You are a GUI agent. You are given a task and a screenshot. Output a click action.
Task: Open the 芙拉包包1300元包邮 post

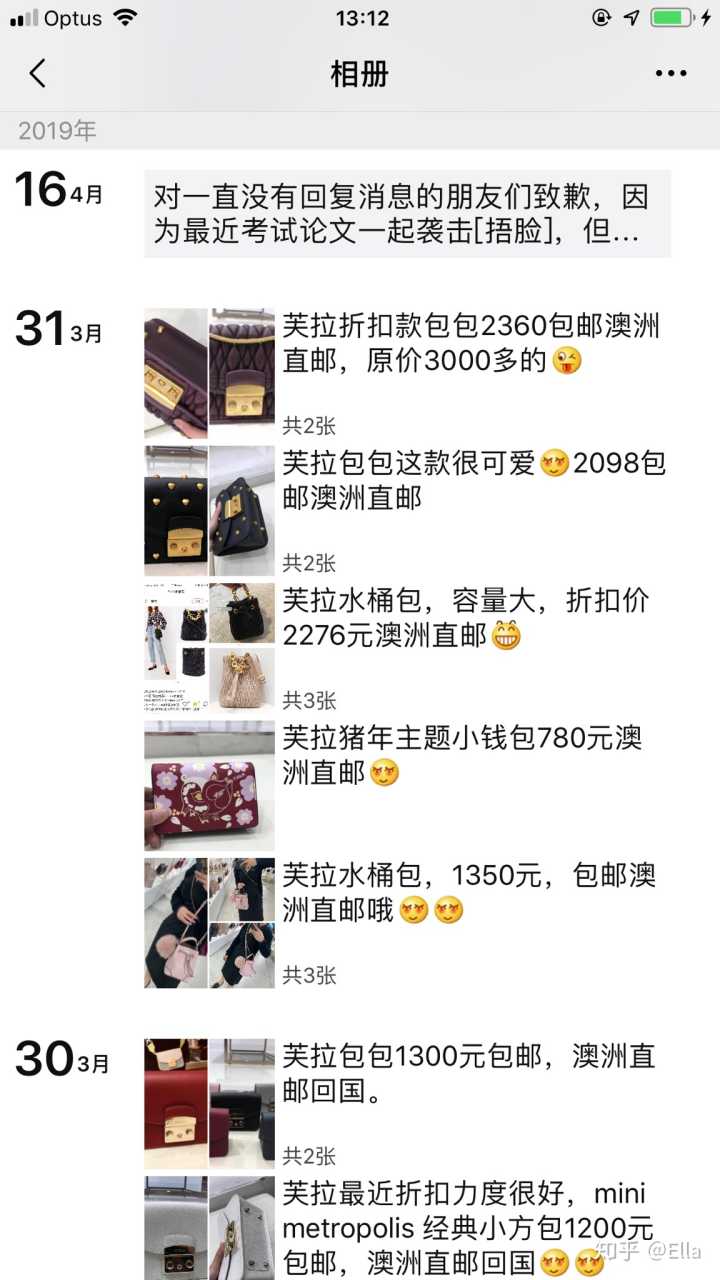[x=468, y=1073]
